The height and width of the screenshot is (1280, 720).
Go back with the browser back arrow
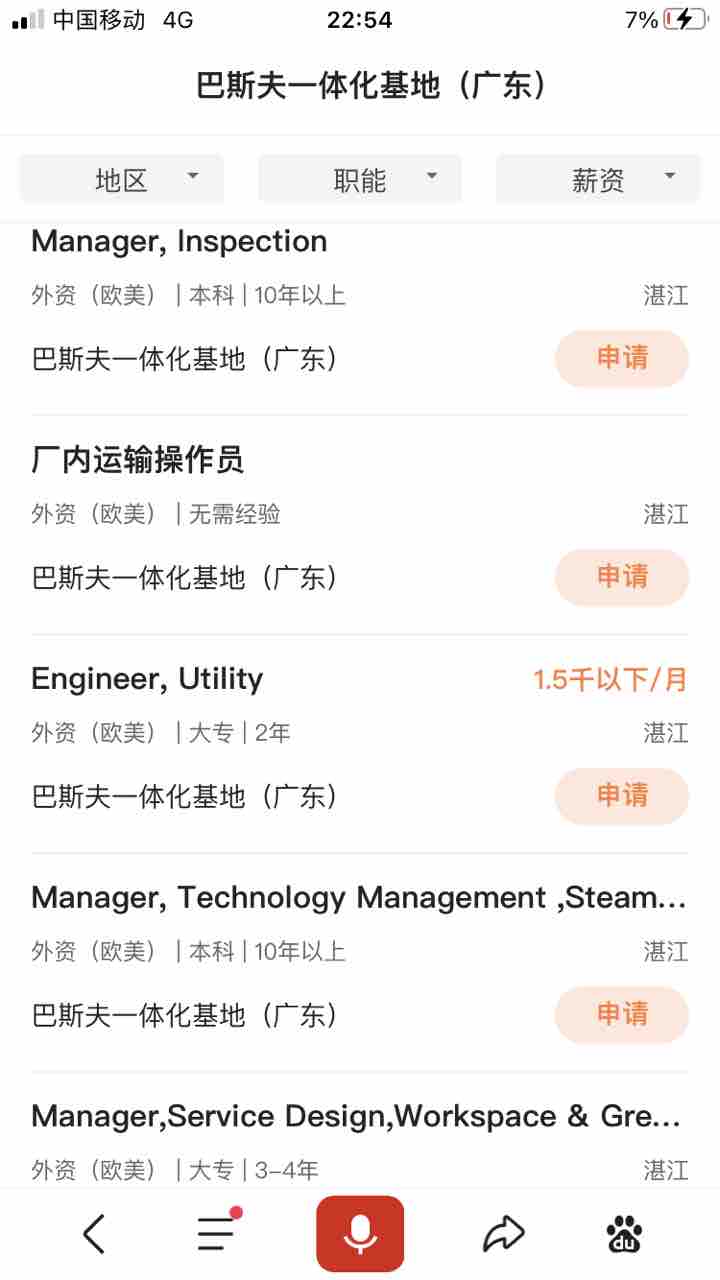coord(94,1234)
